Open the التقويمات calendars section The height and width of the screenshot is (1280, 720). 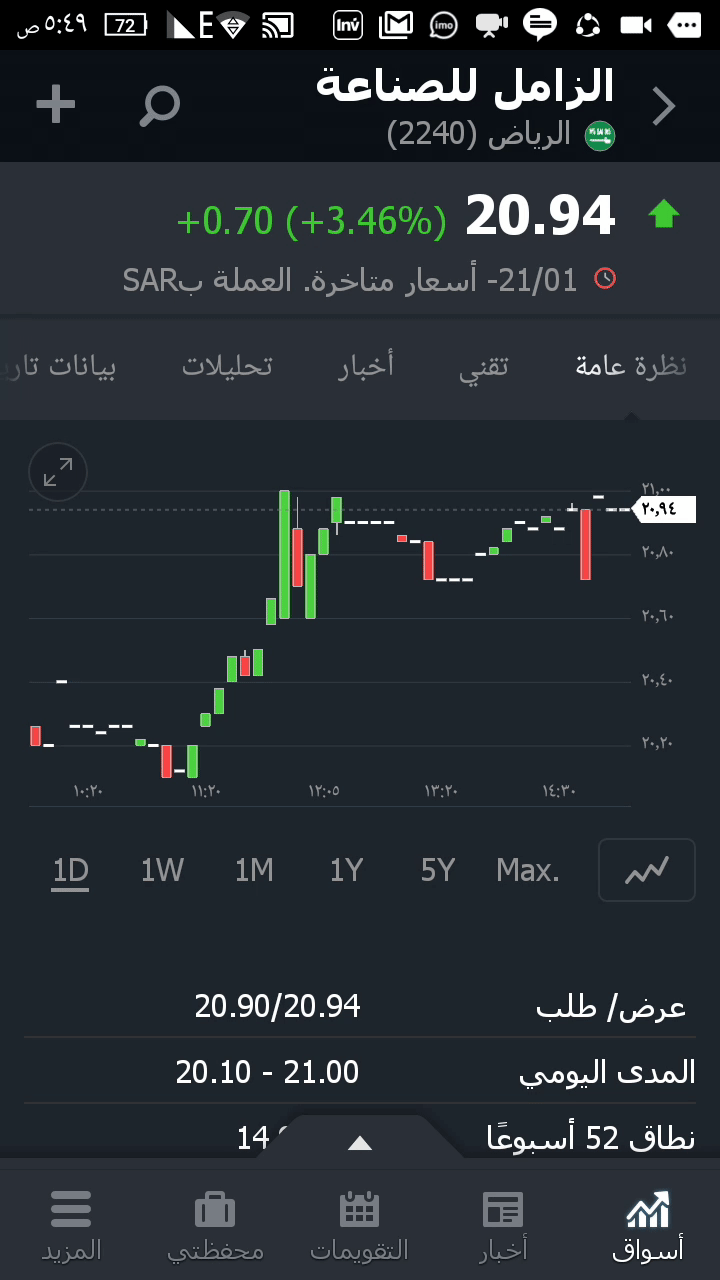pos(359,1225)
